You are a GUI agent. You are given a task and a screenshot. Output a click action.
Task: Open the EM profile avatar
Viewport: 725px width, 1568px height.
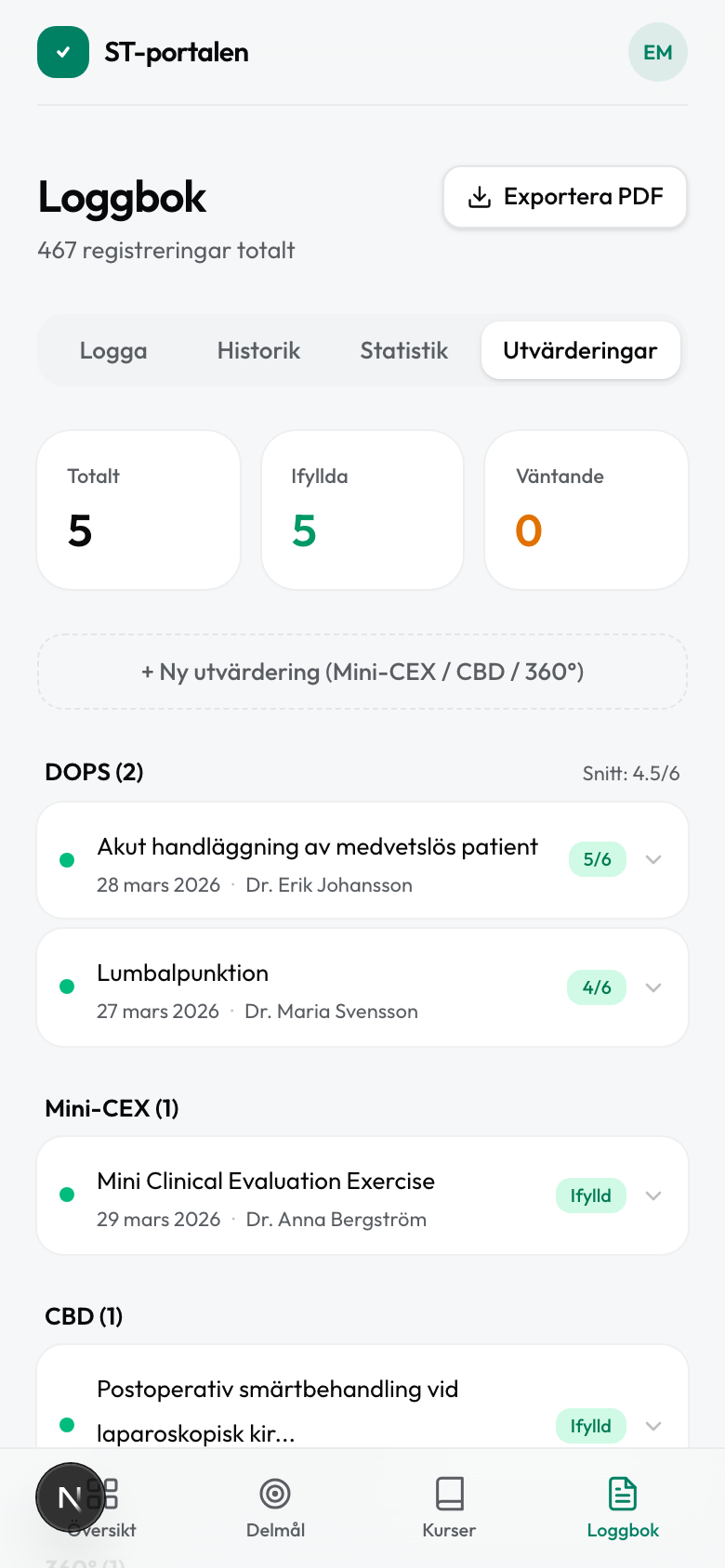point(657,52)
